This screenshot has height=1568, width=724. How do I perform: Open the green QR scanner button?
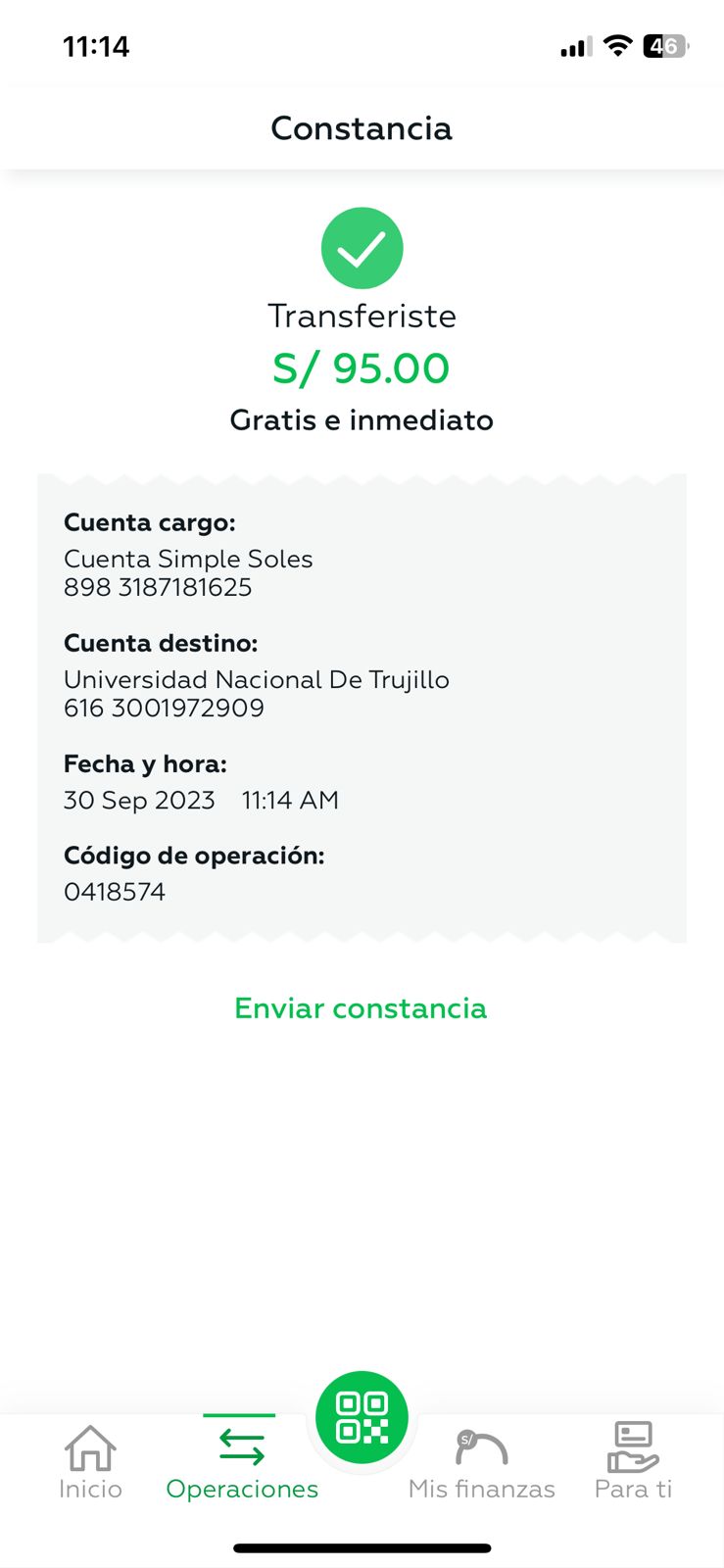362,1417
